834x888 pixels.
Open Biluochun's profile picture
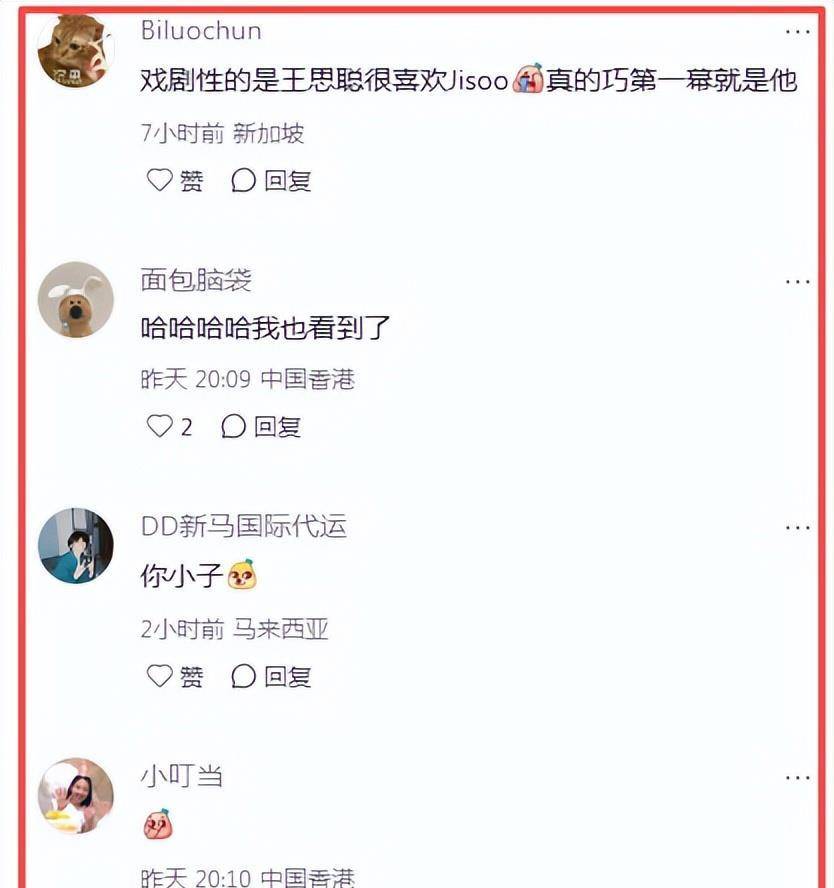pos(75,52)
